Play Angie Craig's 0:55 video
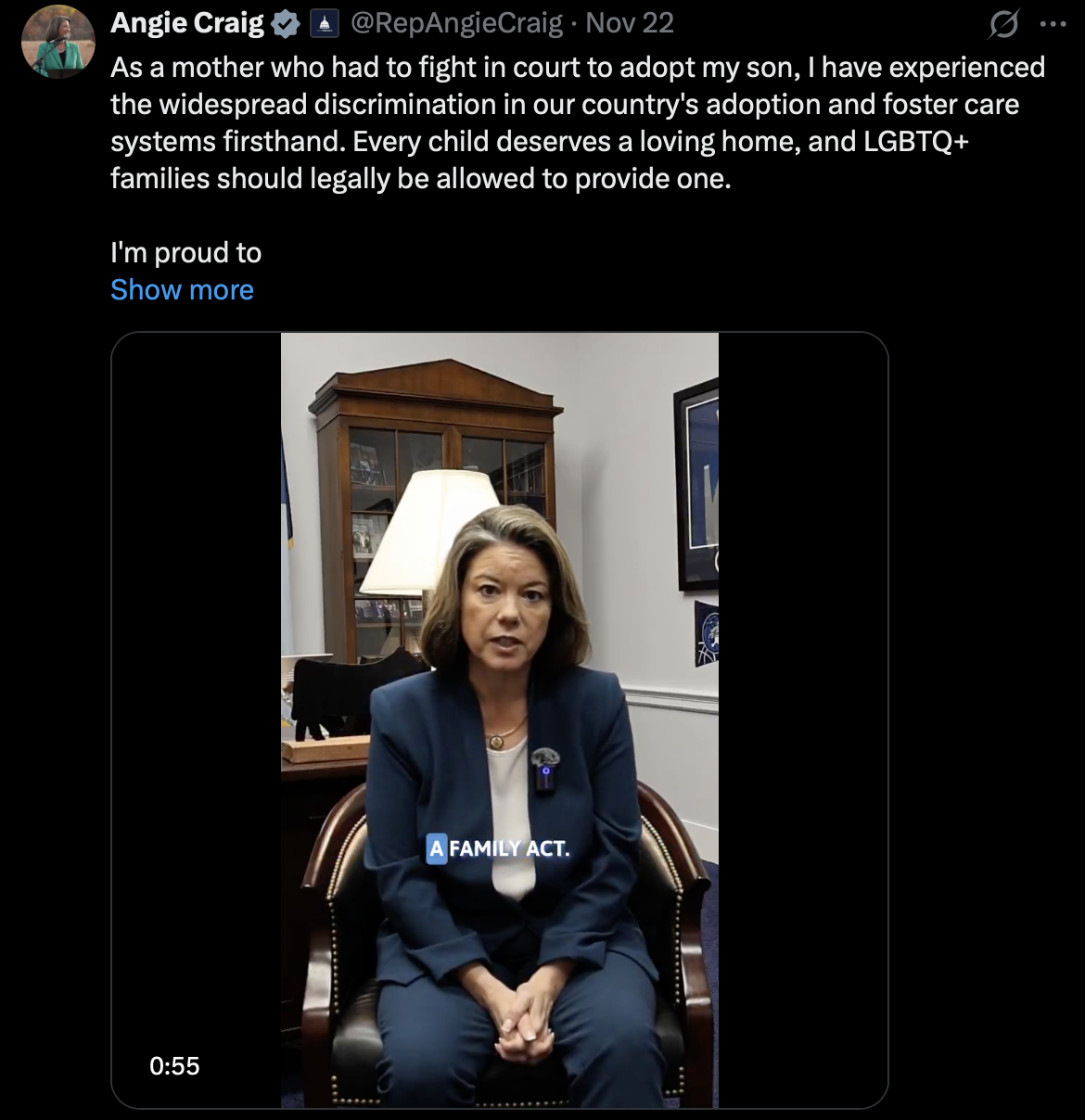1085x1120 pixels. pos(499,719)
